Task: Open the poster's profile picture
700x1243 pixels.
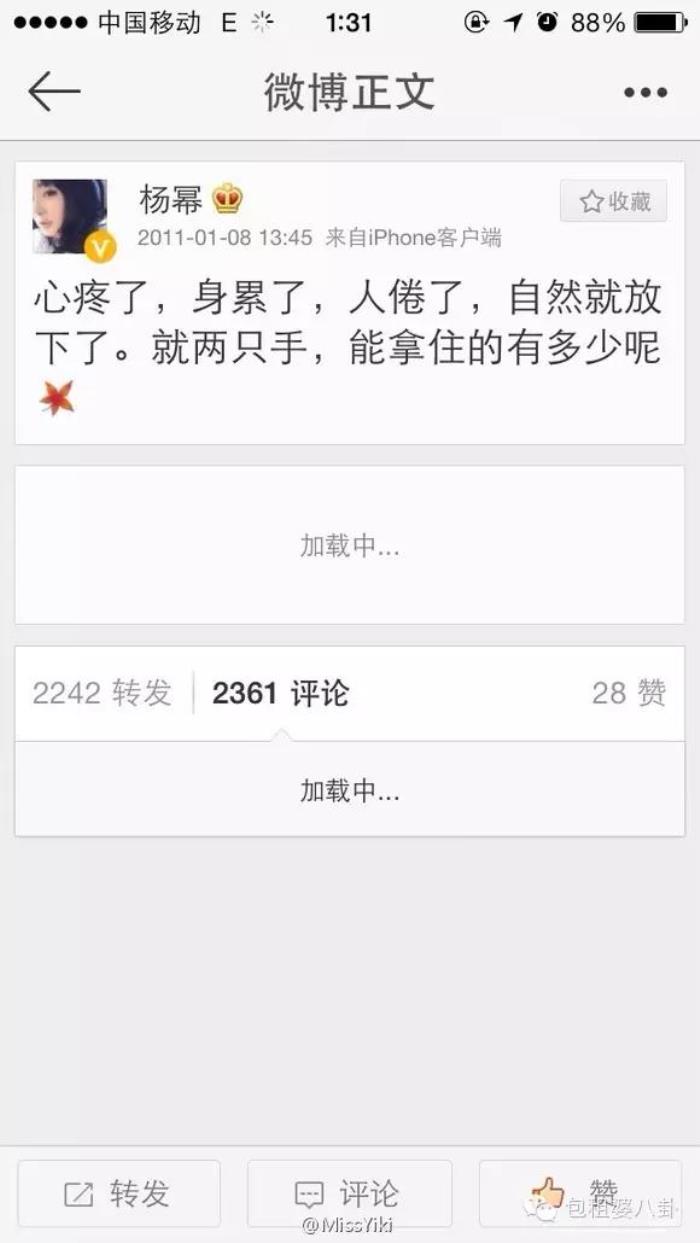Action: tap(71, 217)
